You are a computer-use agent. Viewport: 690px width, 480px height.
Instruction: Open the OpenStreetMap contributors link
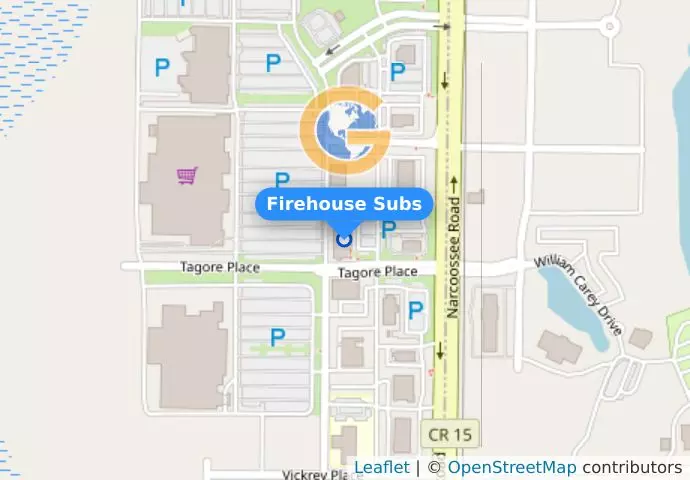point(511,467)
